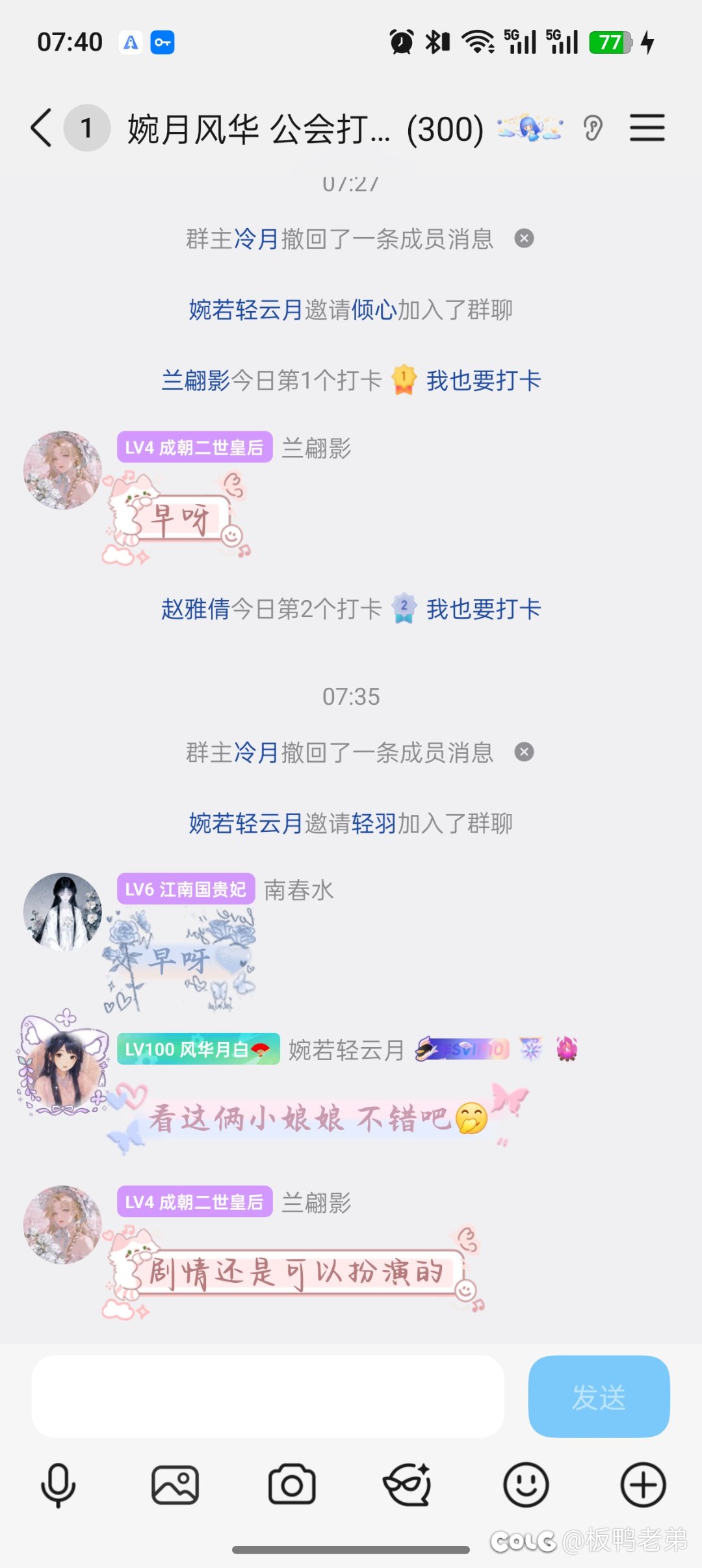702x1568 pixels.
Task: Dismiss the recall notice below 07:35
Action: [524, 752]
